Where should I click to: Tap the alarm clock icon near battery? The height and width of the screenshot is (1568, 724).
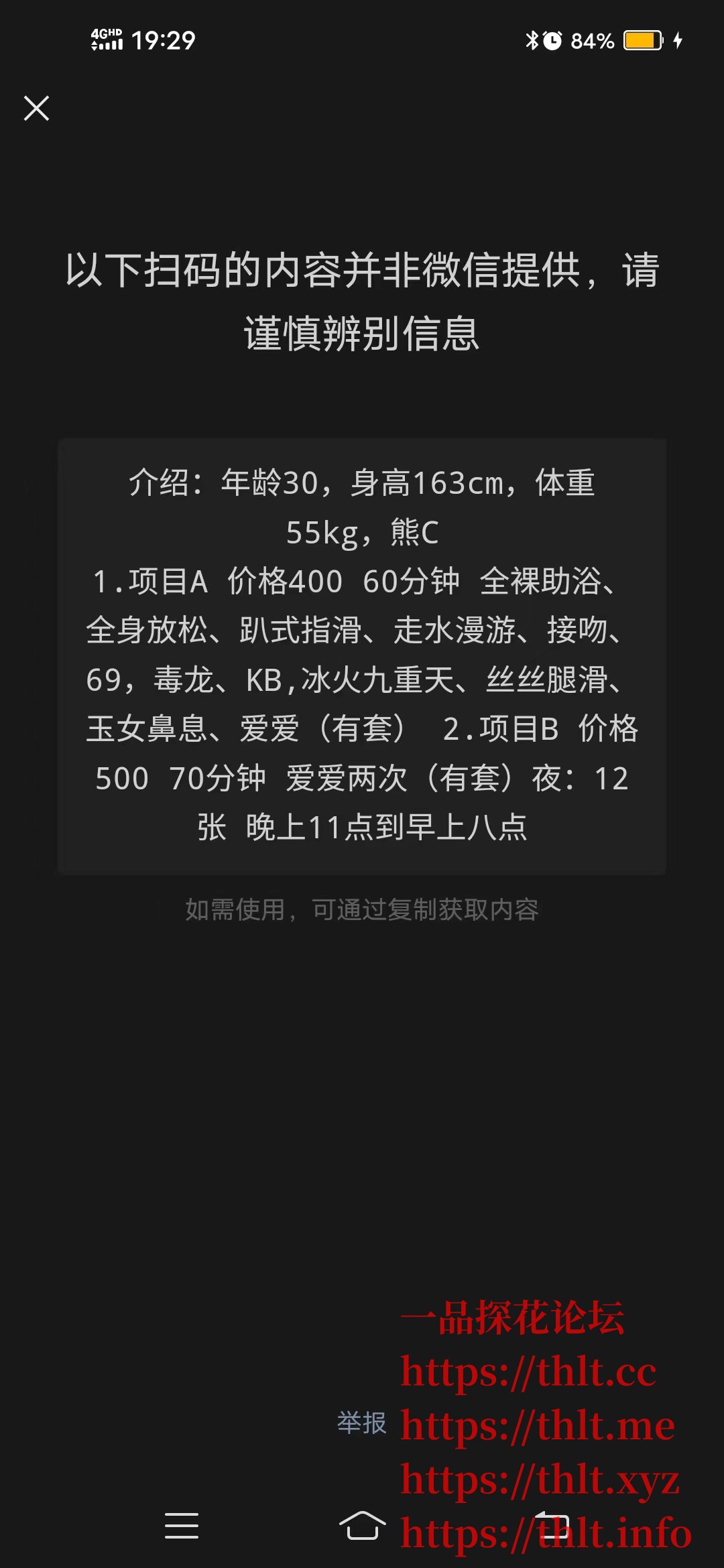point(554,41)
